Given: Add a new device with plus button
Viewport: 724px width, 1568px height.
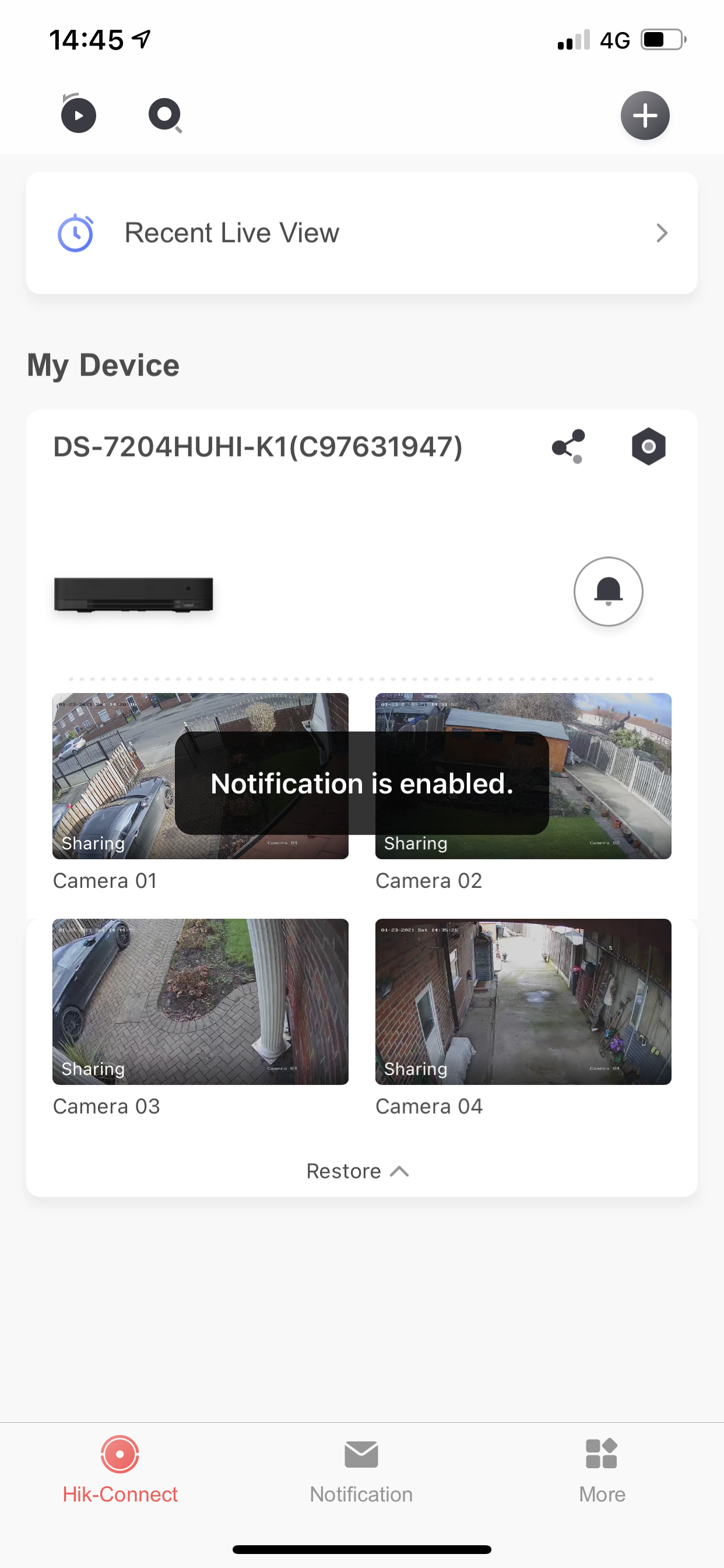Looking at the screenshot, I should tap(644, 116).
